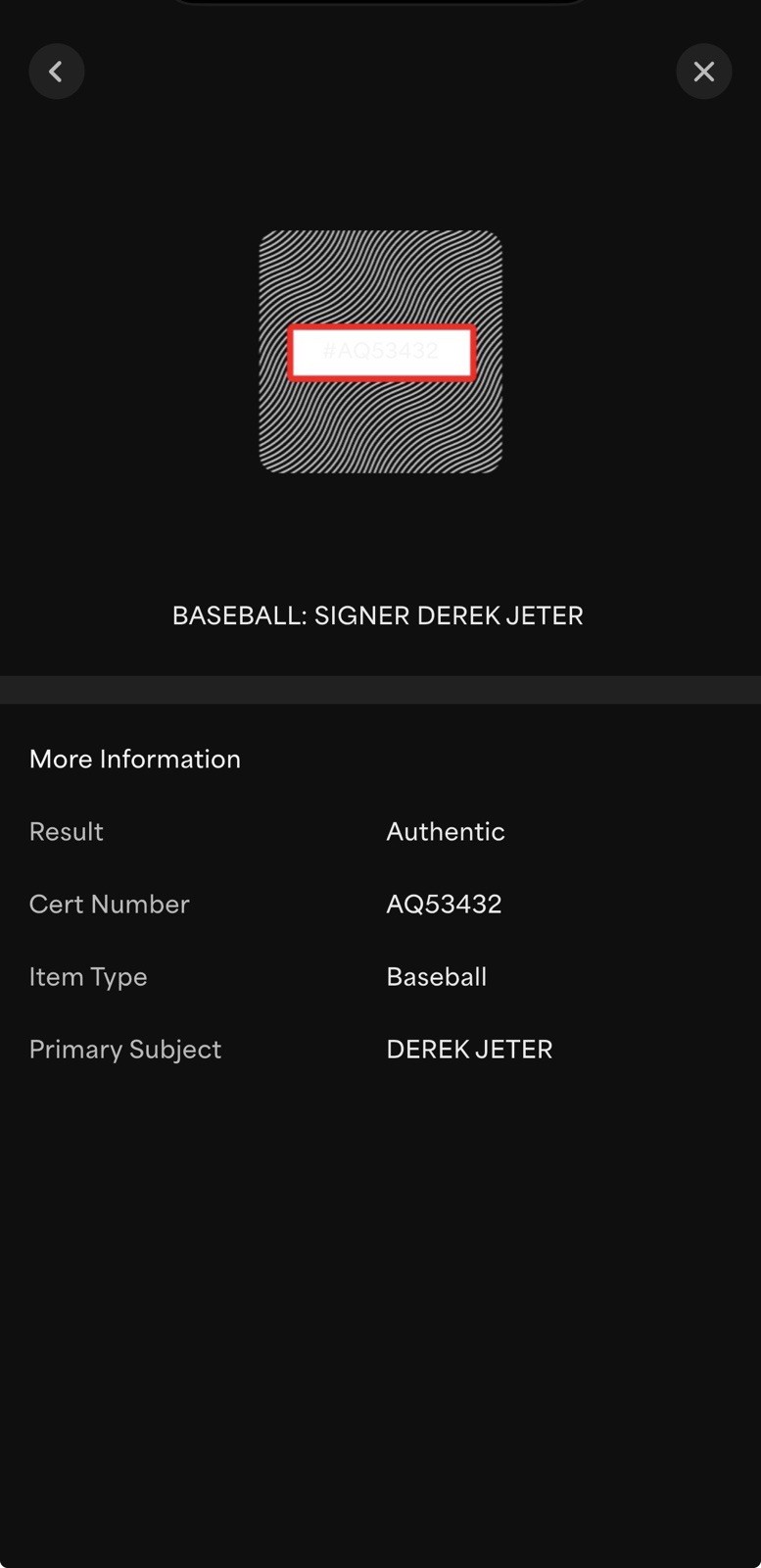Tap the back chevron in top left corner
This screenshot has height=1568, width=761.
(56, 71)
